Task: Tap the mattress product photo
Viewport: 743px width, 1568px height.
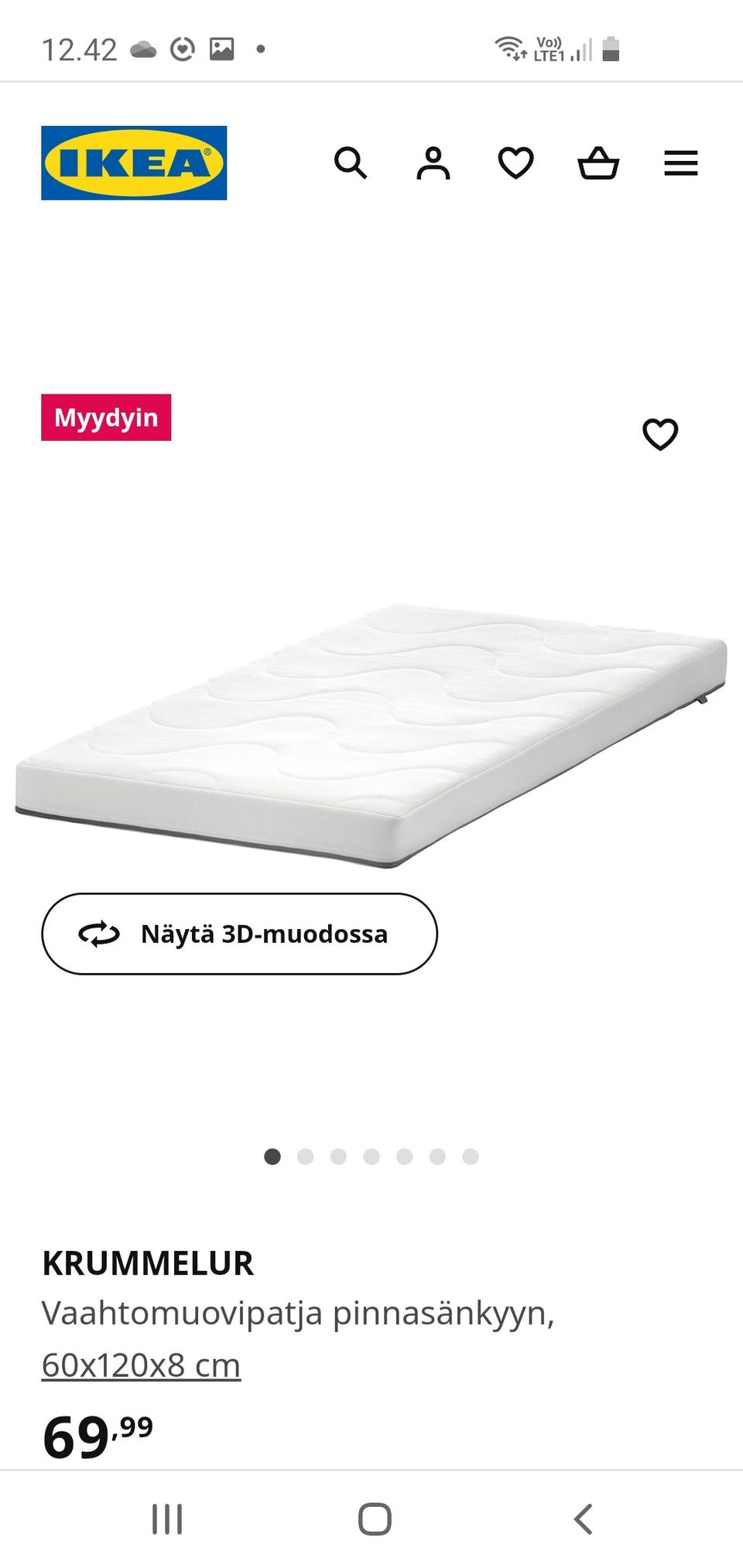Action: point(371,735)
